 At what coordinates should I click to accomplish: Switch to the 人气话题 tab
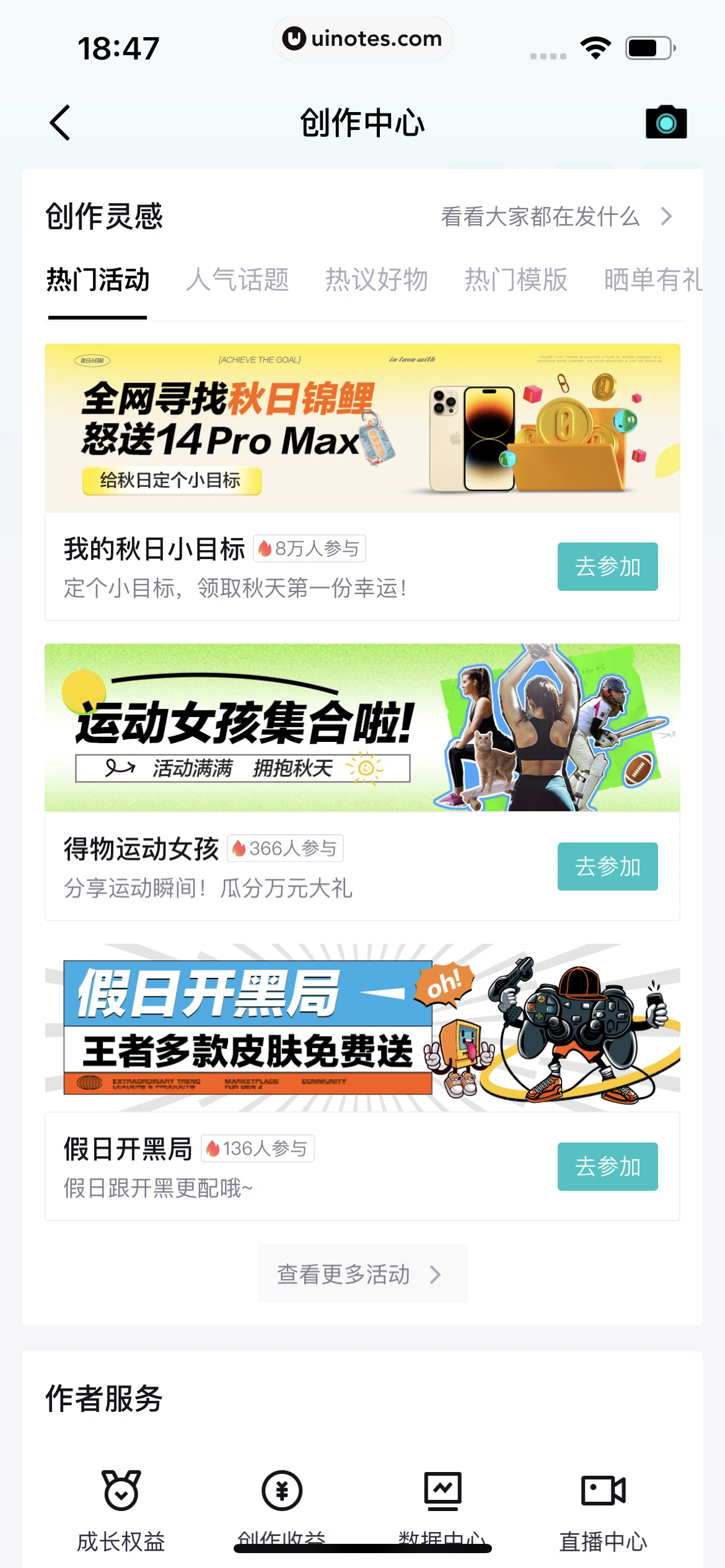[239, 280]
